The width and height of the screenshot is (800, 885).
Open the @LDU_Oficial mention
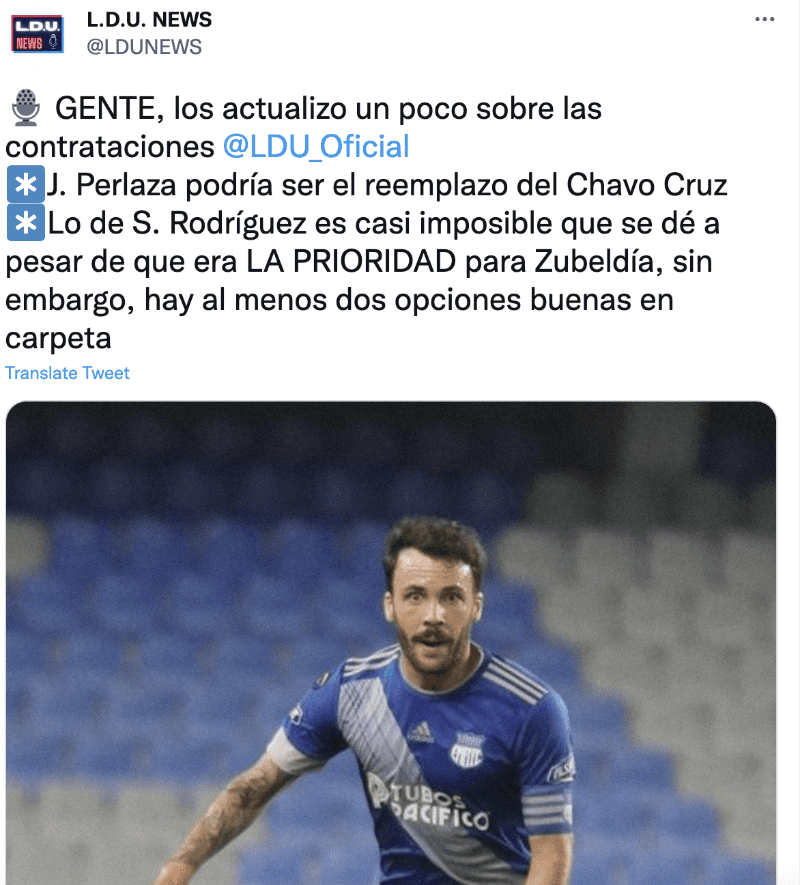(316, 147)
